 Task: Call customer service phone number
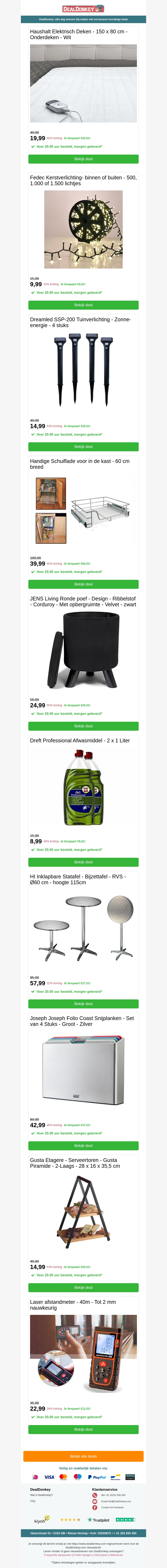(113, 1495)
